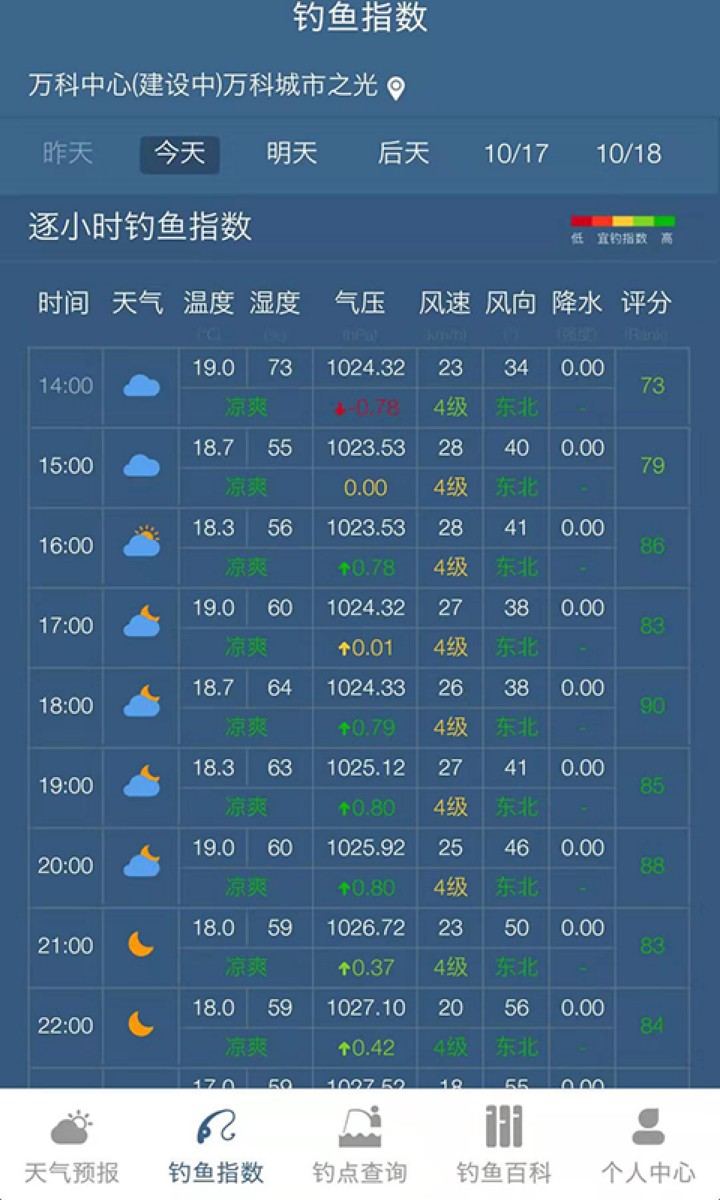Switch to the 今天 today tab
The height and width of the screenshot is (1200, 720).
[178, 153]
